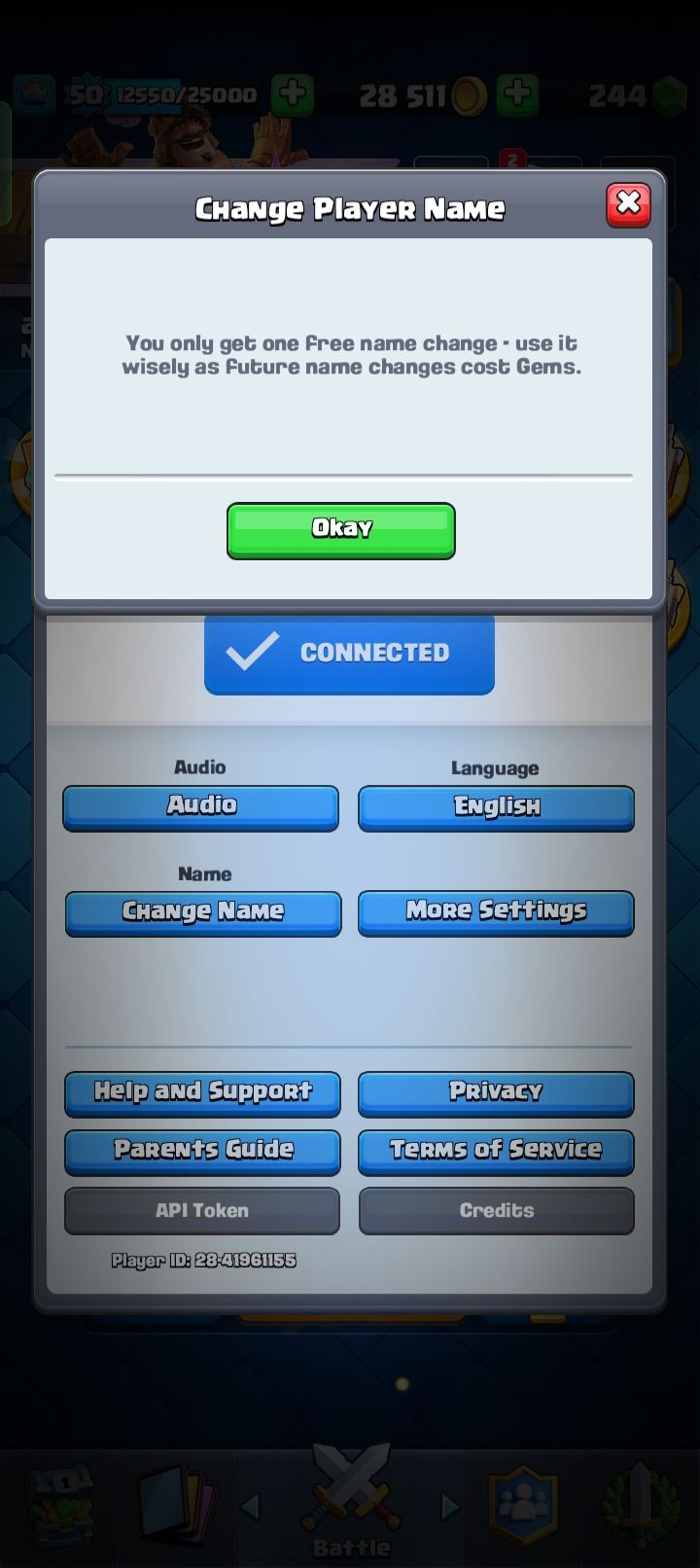View the Privacy policy
The height and width of the screenshot is (1568, 700).
pos(496,1093)
